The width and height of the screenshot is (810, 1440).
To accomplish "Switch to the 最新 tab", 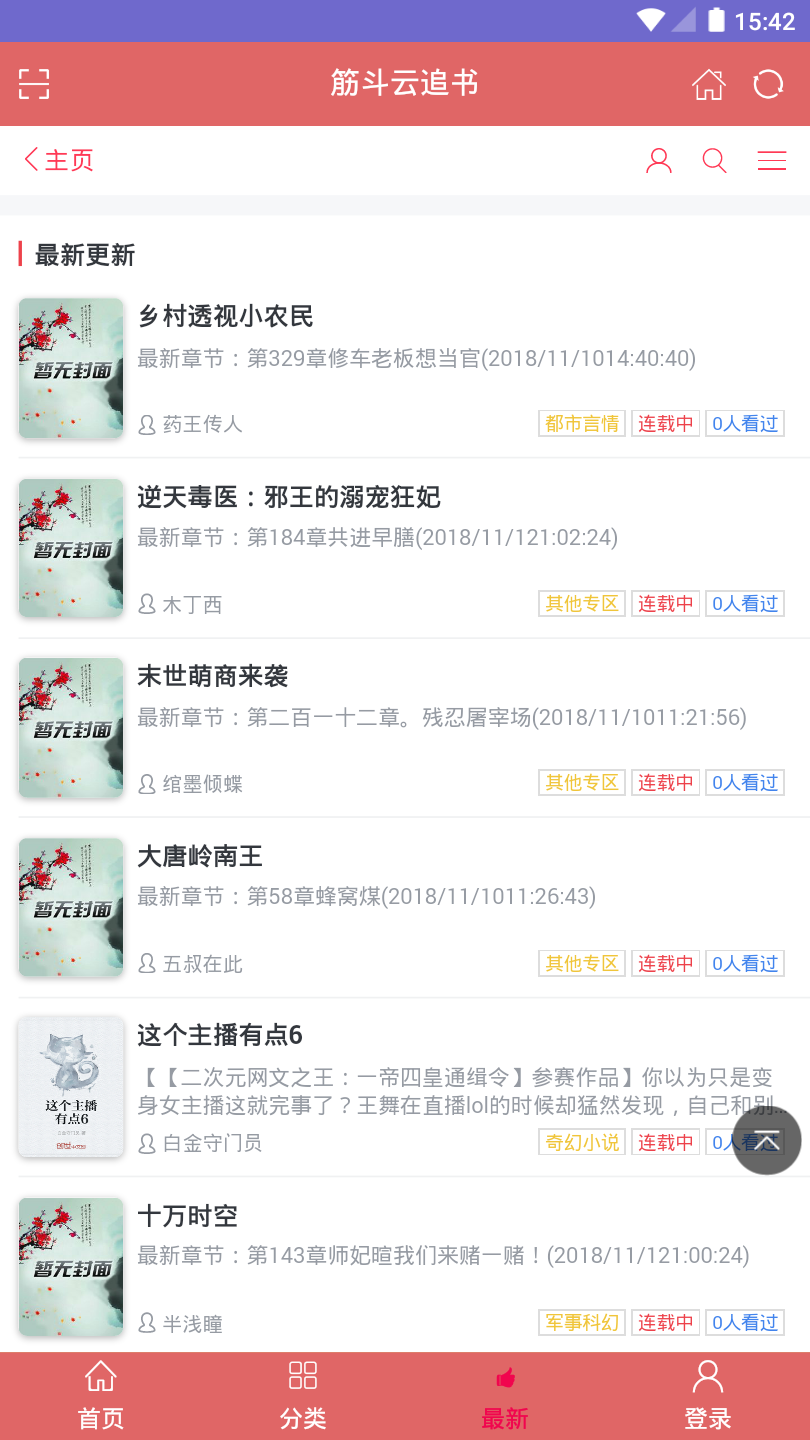I will [506, 1395].
